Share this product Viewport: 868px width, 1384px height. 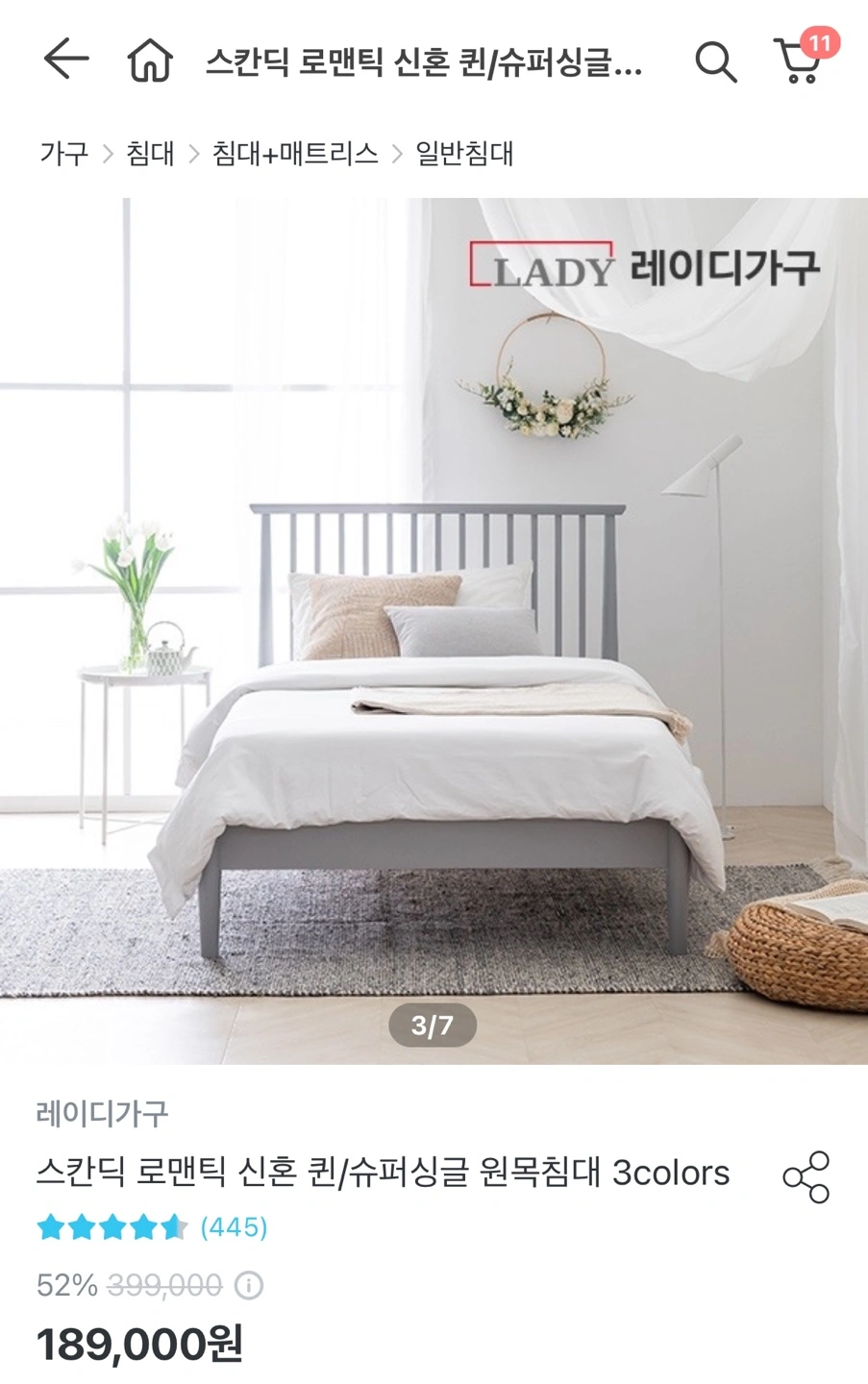[x=806, y=1176]
